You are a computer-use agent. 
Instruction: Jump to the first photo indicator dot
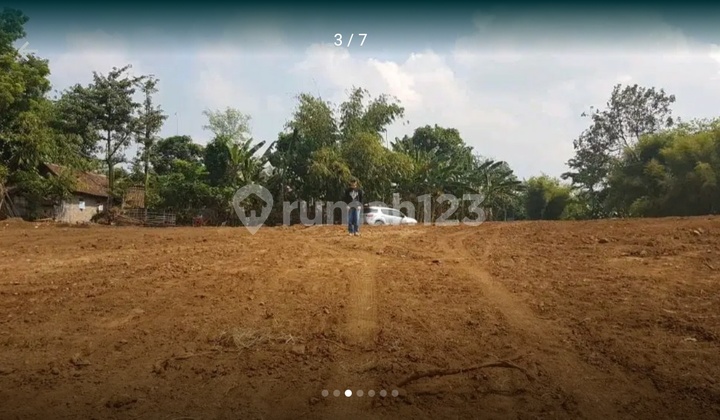coord(325,393)
